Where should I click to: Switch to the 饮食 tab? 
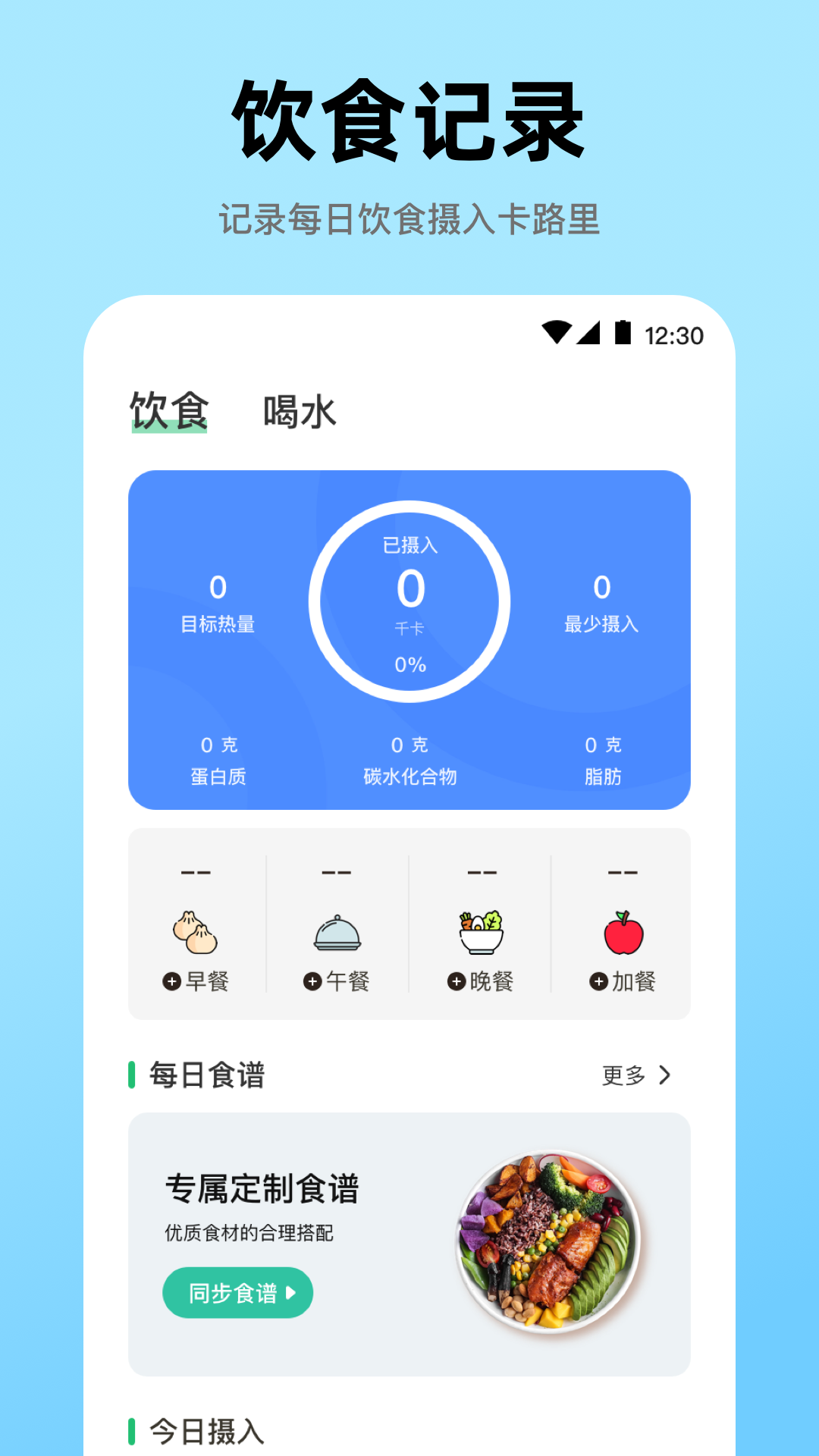(x=168, y=410)
